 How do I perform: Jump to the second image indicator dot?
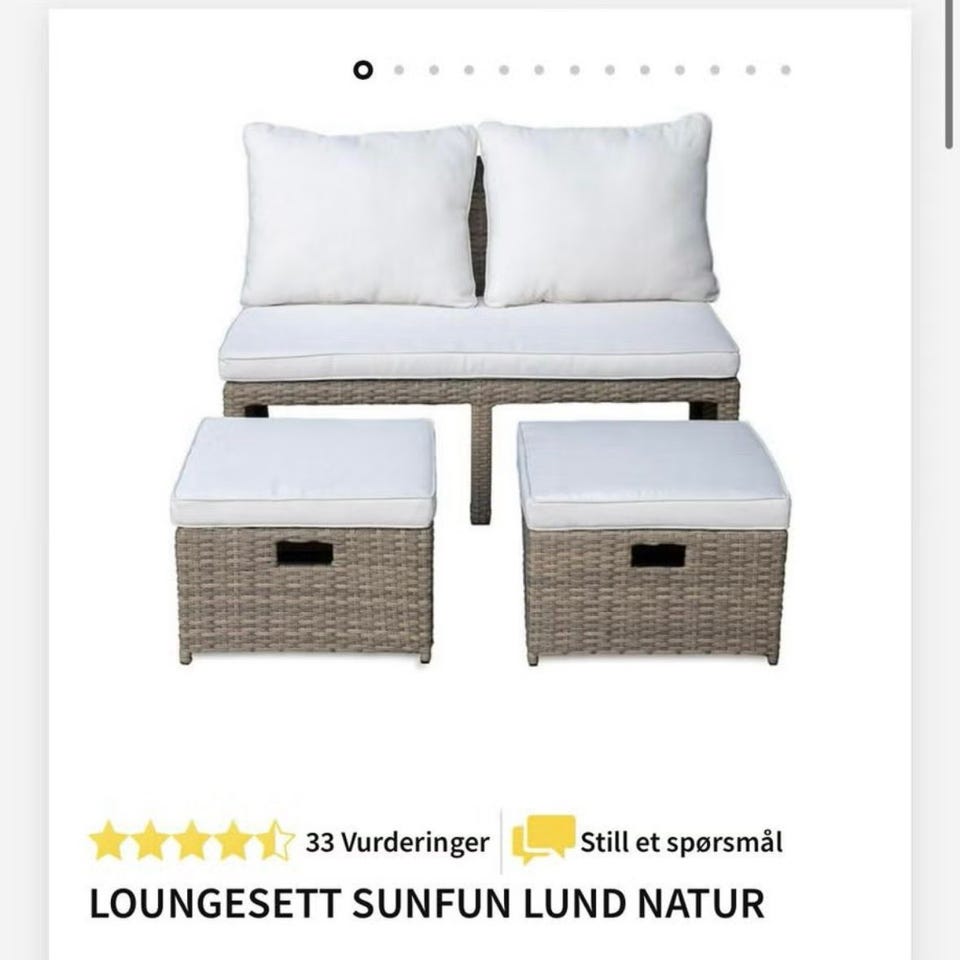399,70
